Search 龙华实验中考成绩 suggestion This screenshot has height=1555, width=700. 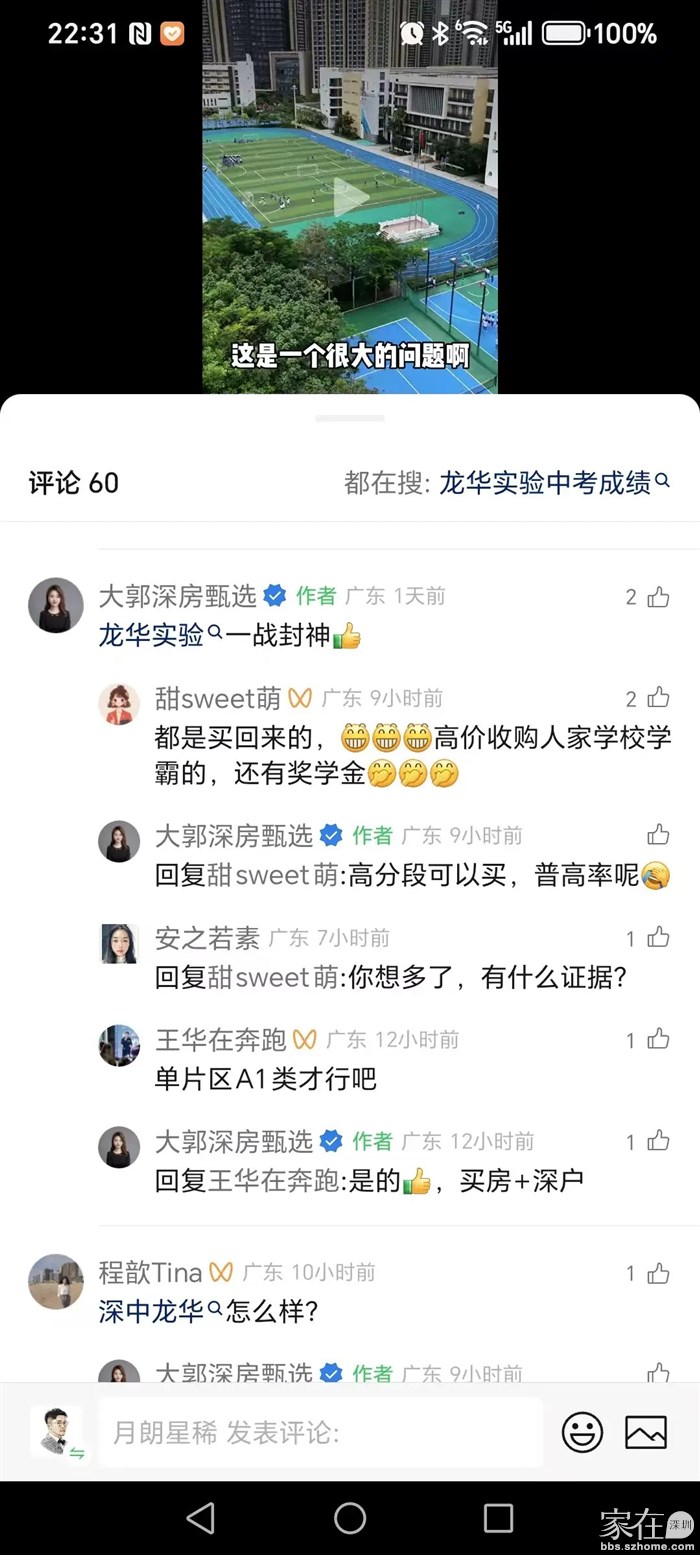coord(554,483)
